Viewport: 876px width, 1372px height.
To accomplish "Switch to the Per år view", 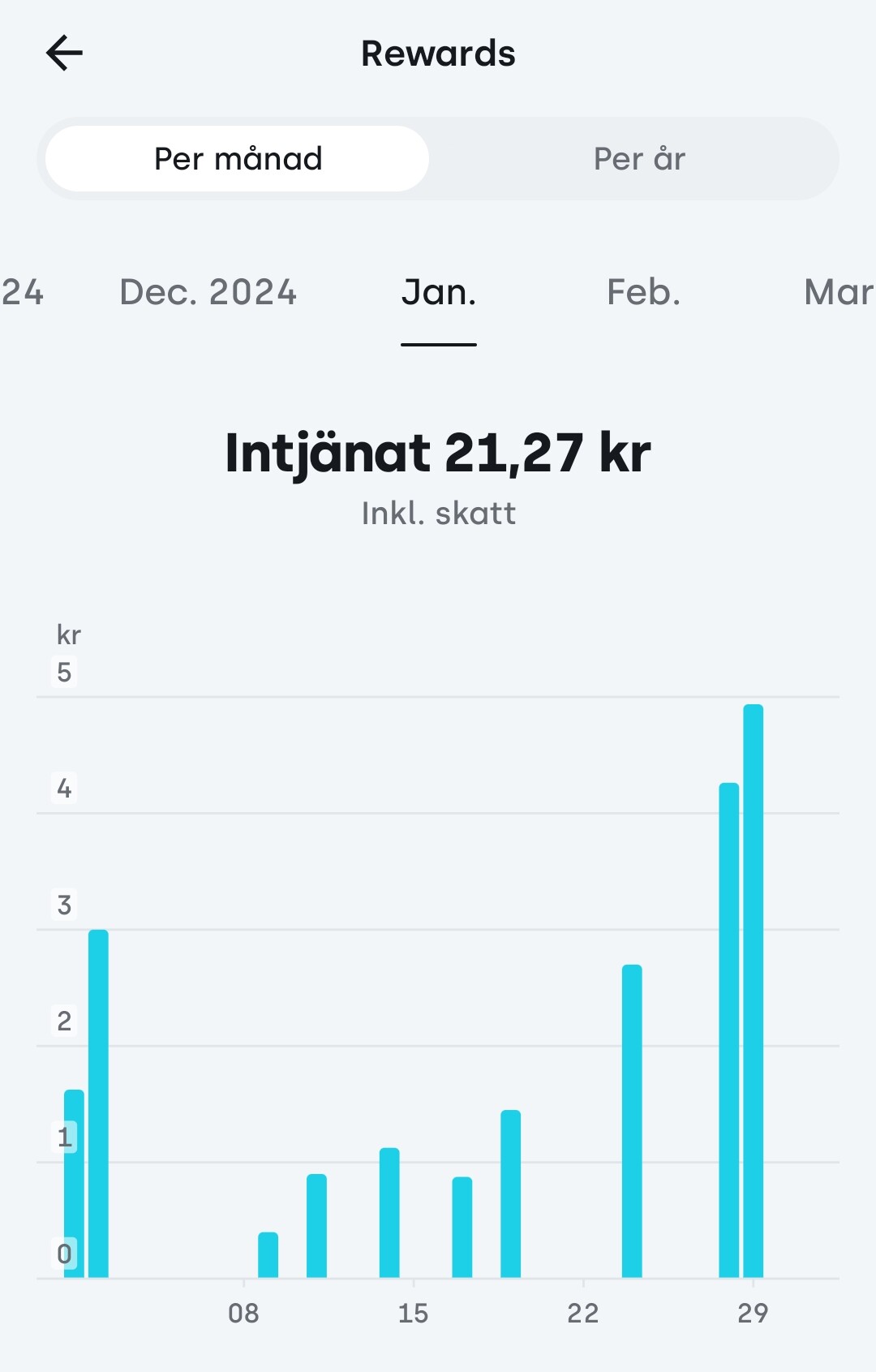I will (639, 159).
